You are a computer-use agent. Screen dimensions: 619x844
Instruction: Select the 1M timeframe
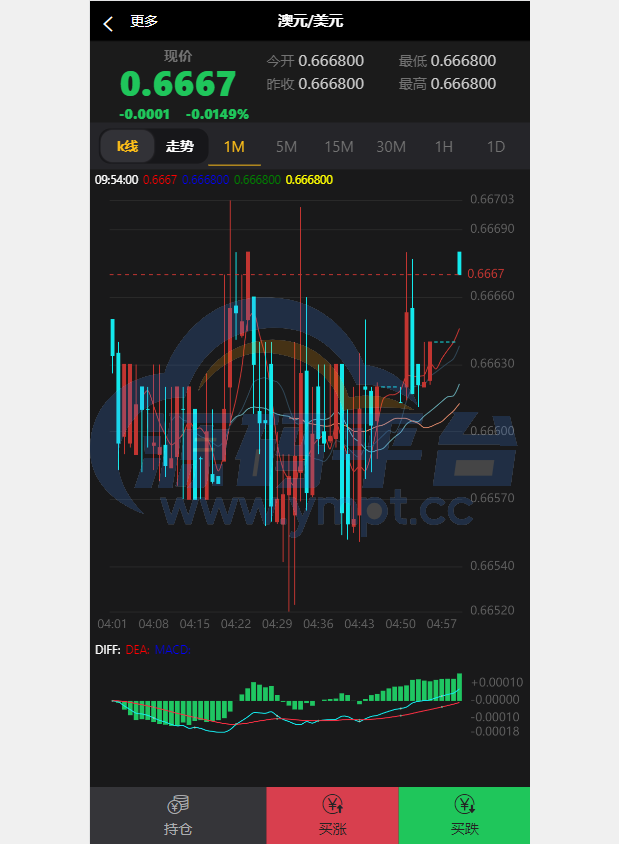(x=234, y=146)
